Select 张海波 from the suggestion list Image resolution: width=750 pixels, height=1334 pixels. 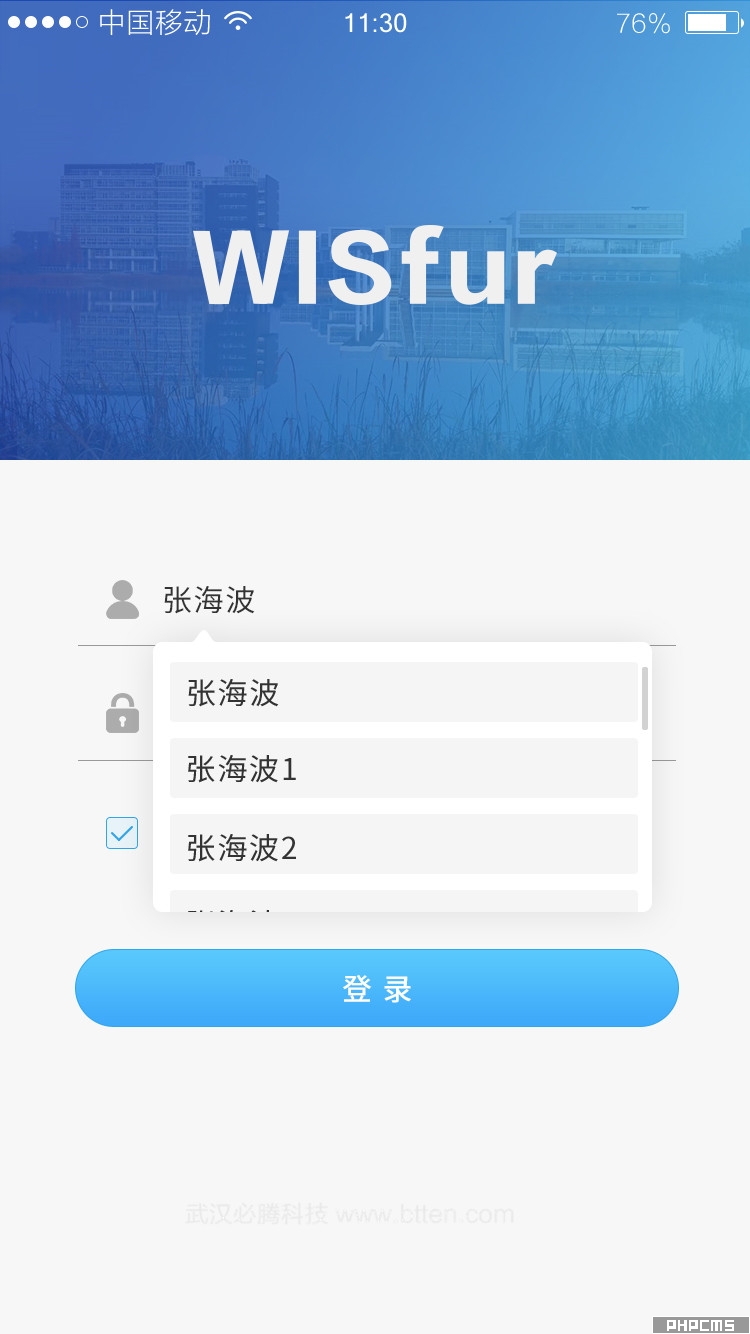pos(404,692)
